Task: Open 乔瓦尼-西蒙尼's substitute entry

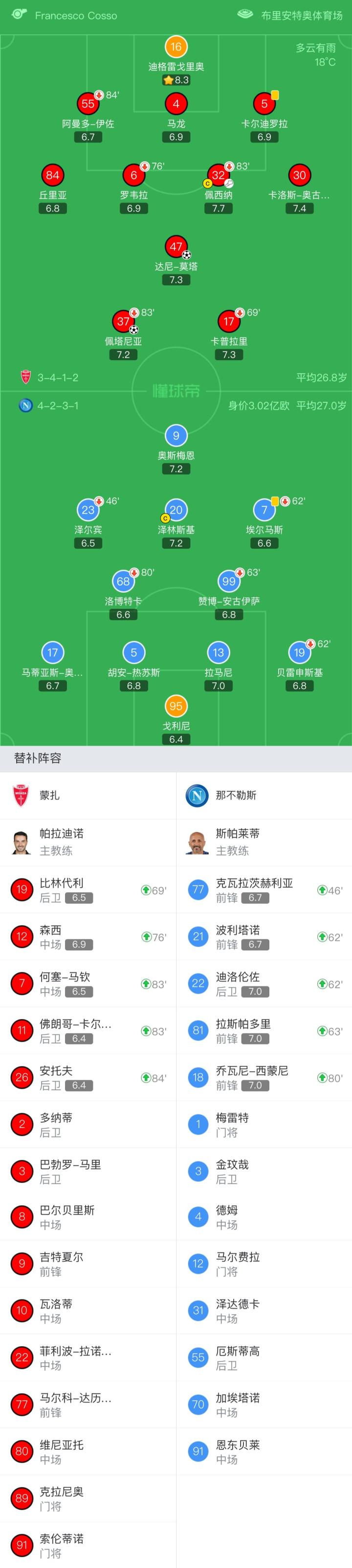Action: [264, 1077]
